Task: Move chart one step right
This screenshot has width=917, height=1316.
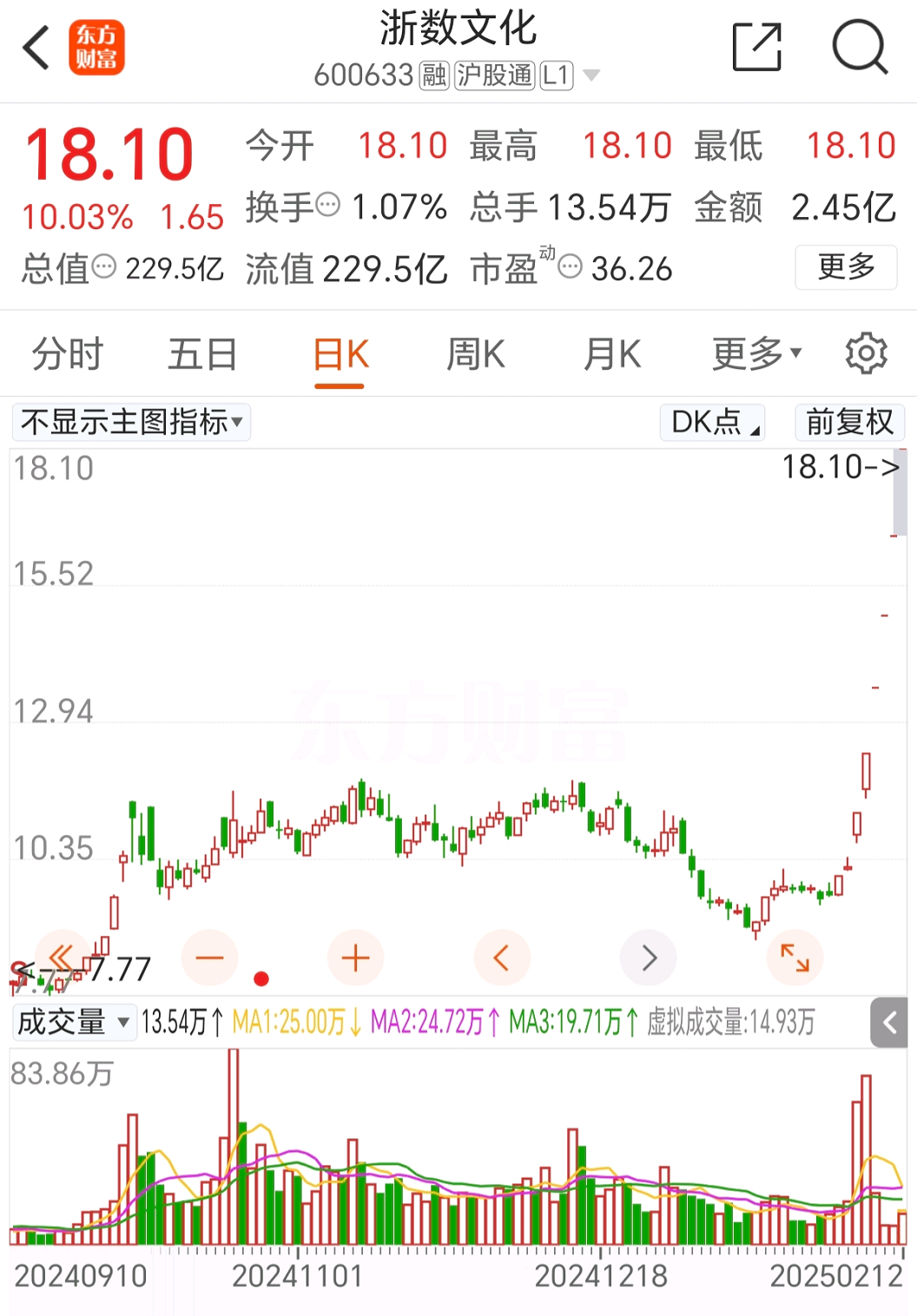Action: [649, 957]
